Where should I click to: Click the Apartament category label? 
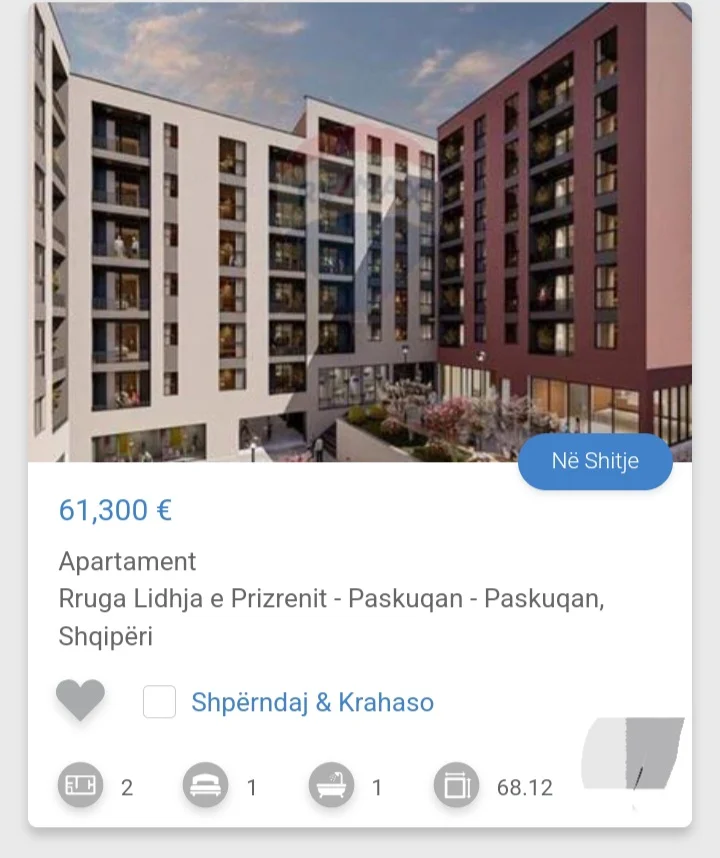pyautogui.click(x=128, y=562)
